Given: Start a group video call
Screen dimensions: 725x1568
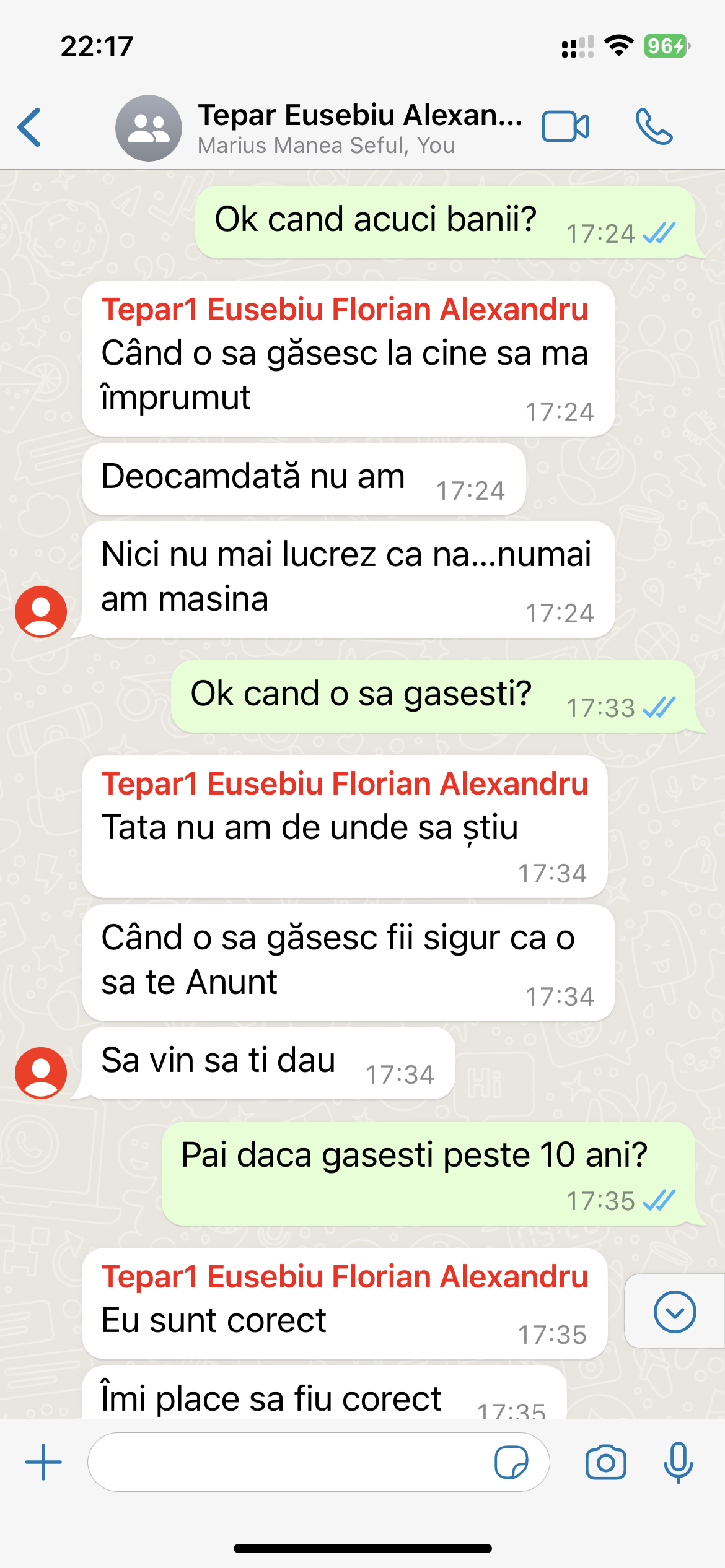Looking at the screenshot, I should pos(565,128).
